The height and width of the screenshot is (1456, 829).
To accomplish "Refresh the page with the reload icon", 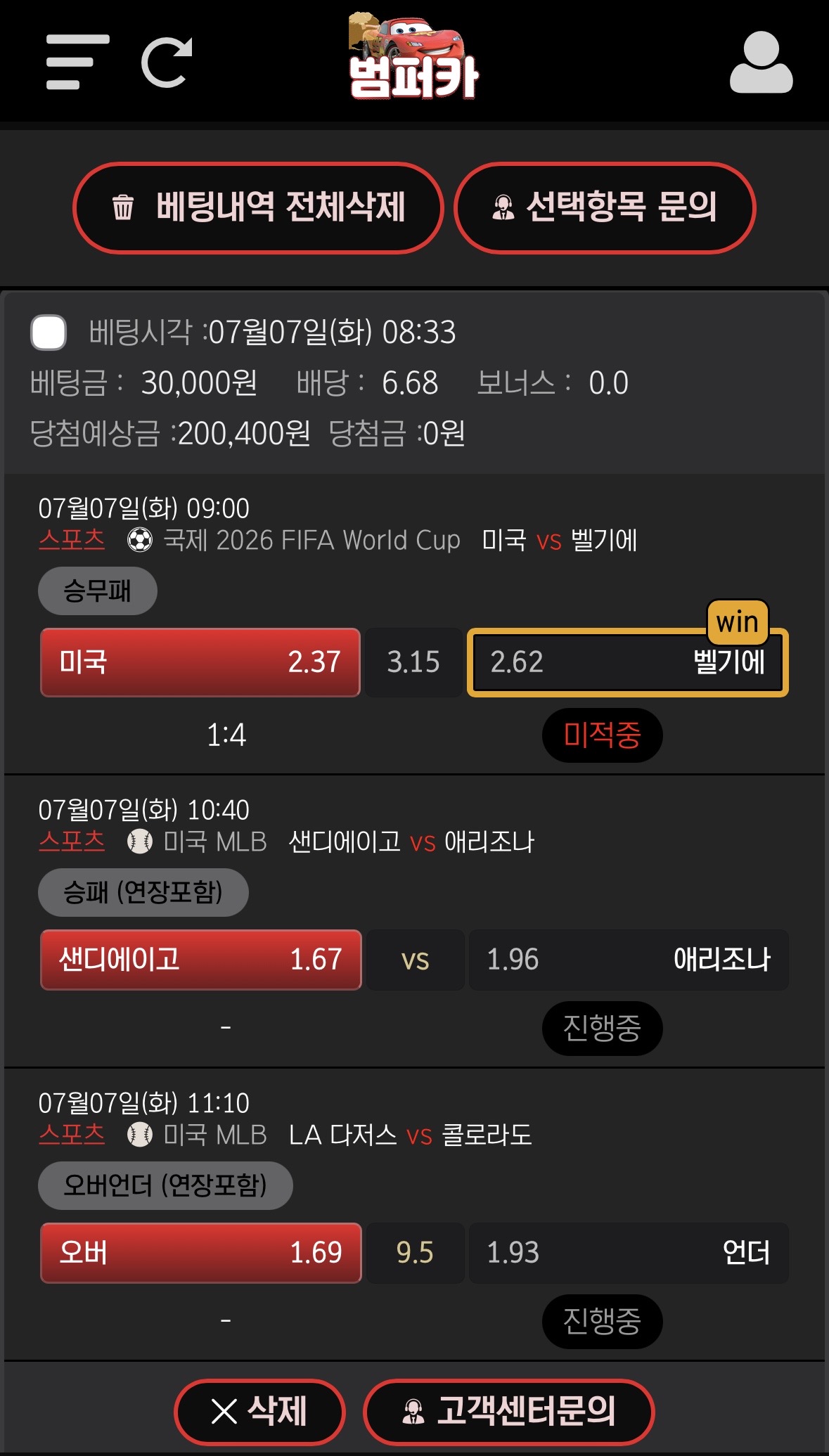I will coord(167,63).
